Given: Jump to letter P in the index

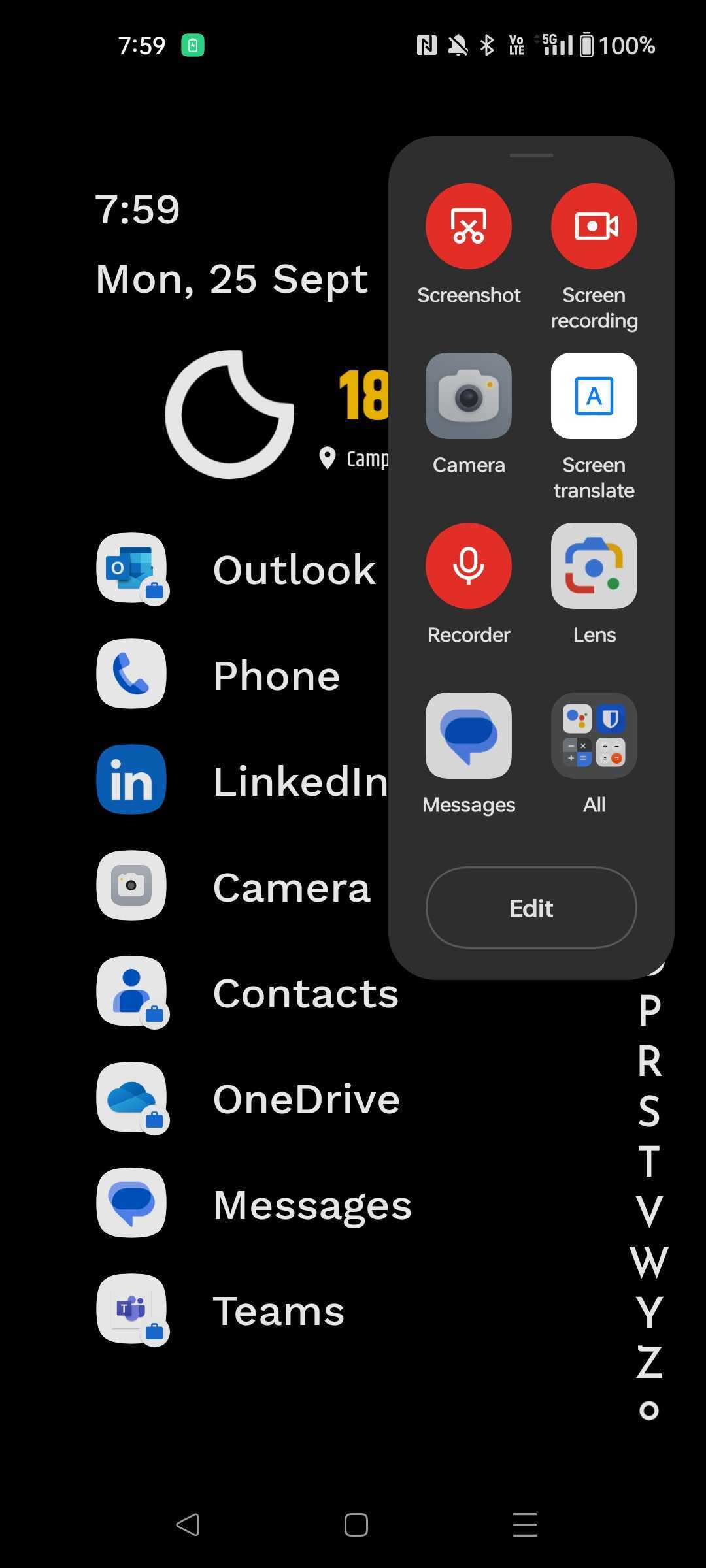Looking at the screenshot, I should click(x=649, y=1010).
